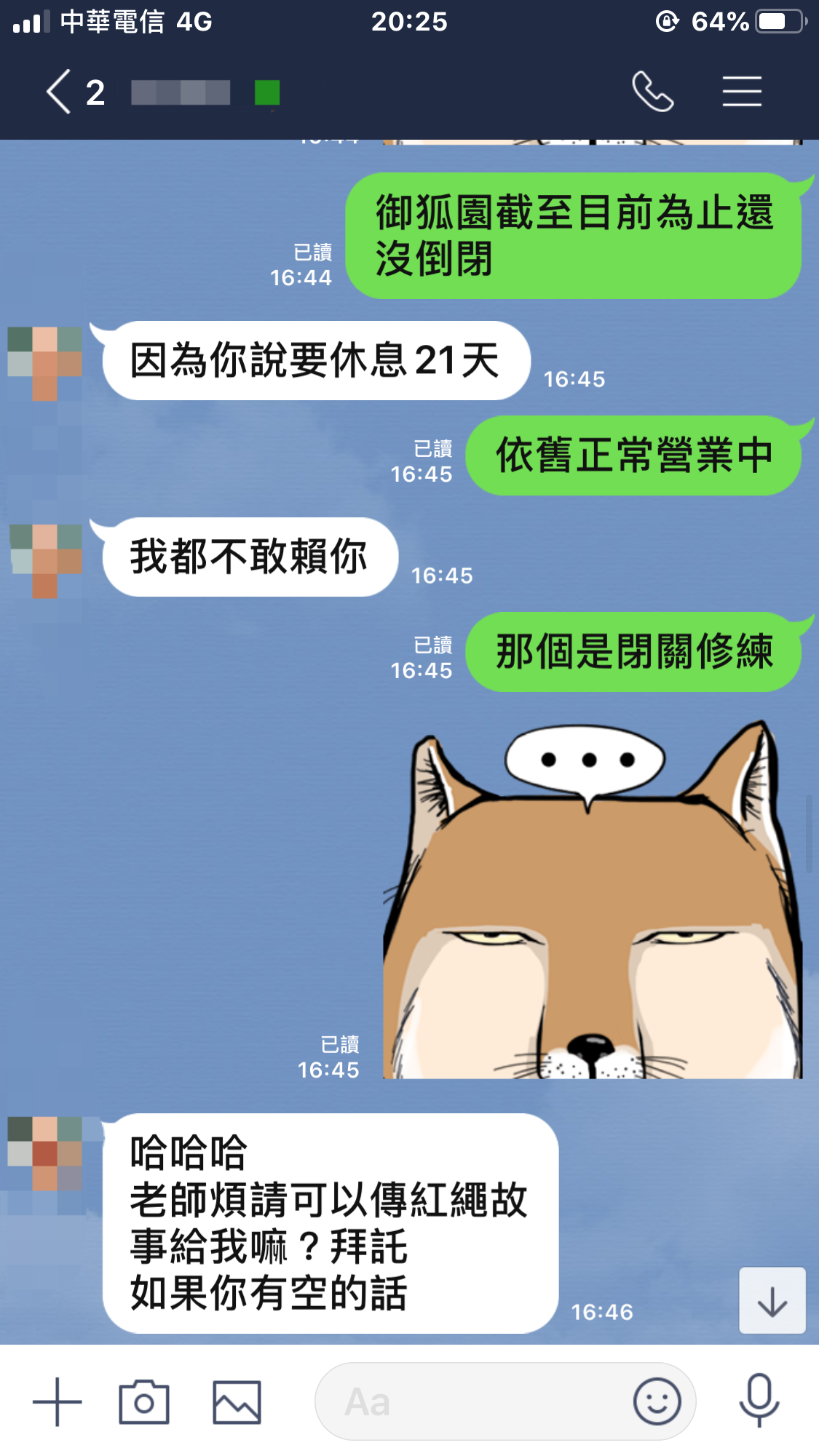Open sender avatar beside 因為你說要休息21天

[45, 363]
